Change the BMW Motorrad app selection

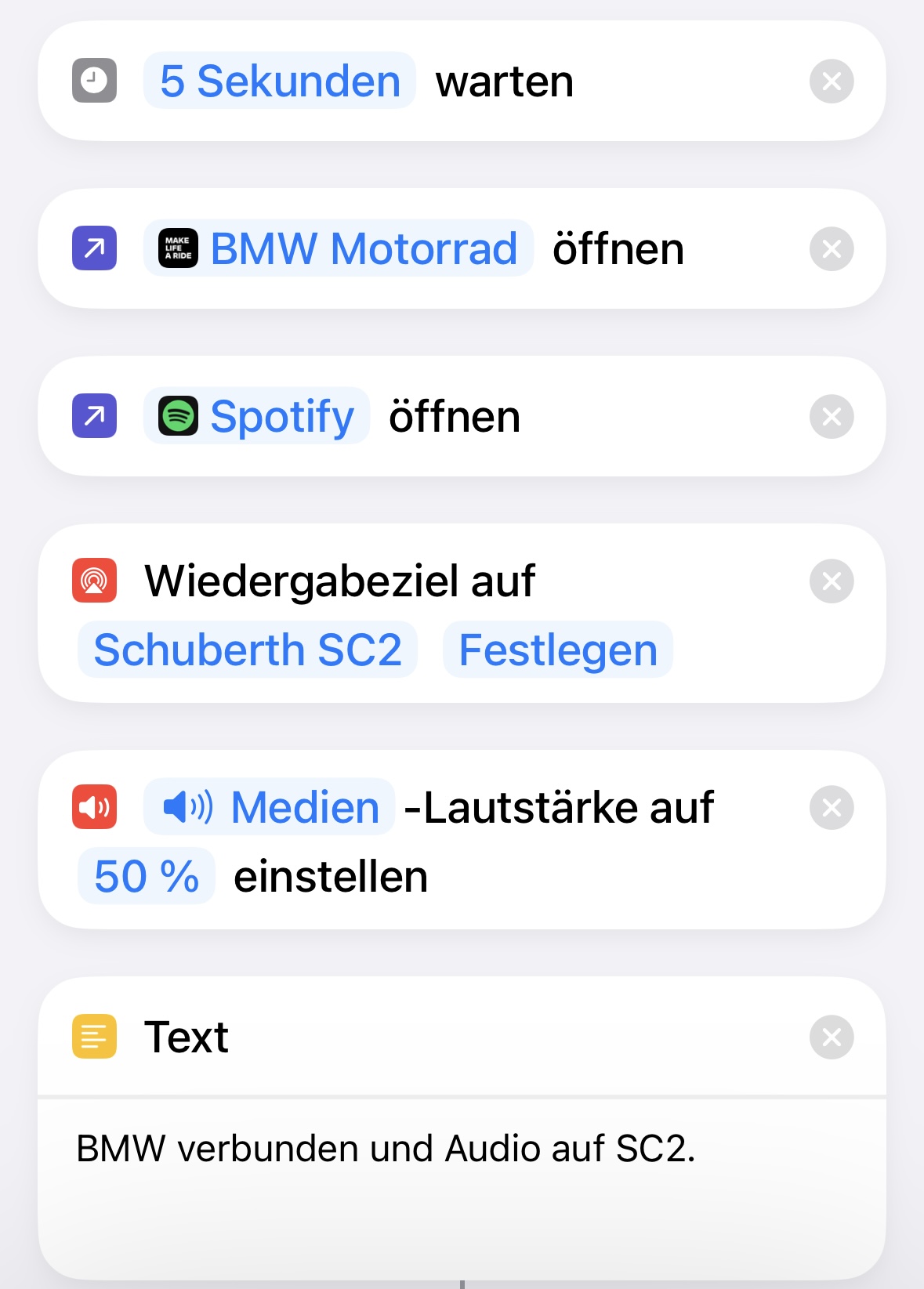(339, 249)
